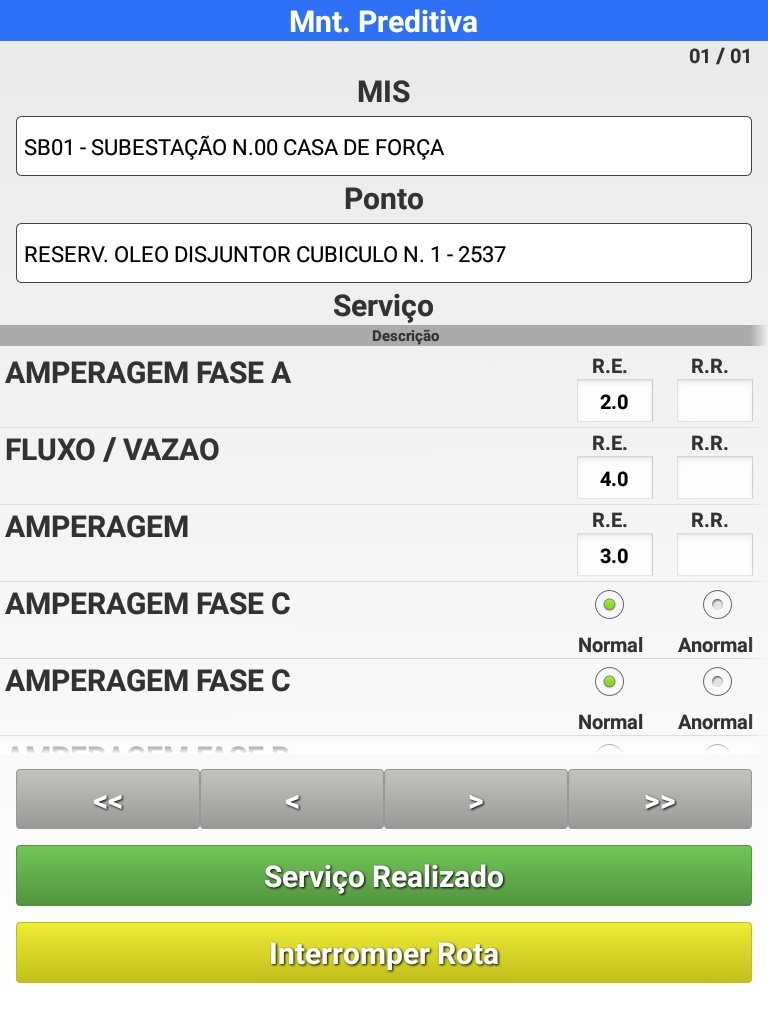Edit the R.E. value for AMPERAGEM FASE A
This screenshot has width=768, height=1024.
click(614, 401)
